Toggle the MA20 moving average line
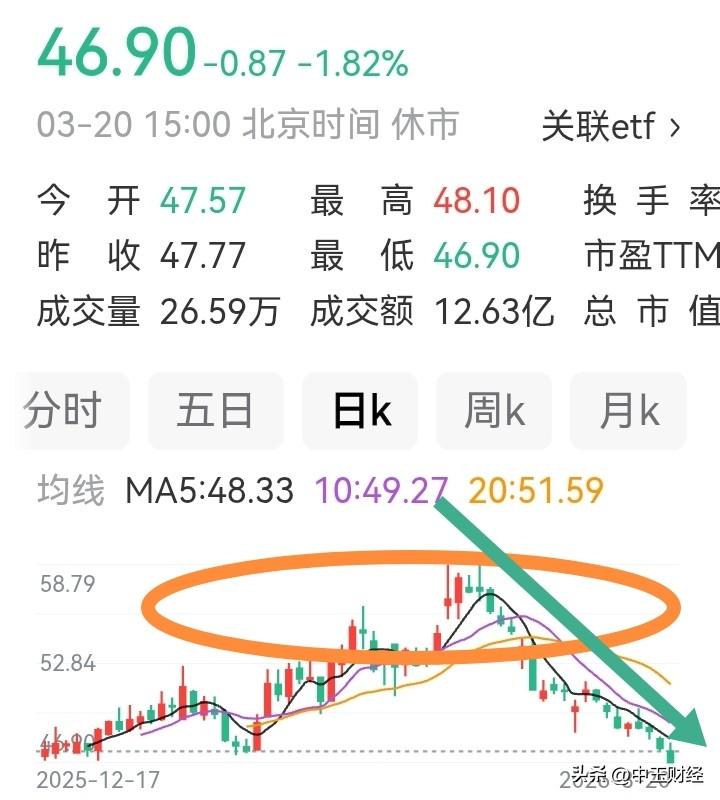720x800 pixels. pos(530,491)
